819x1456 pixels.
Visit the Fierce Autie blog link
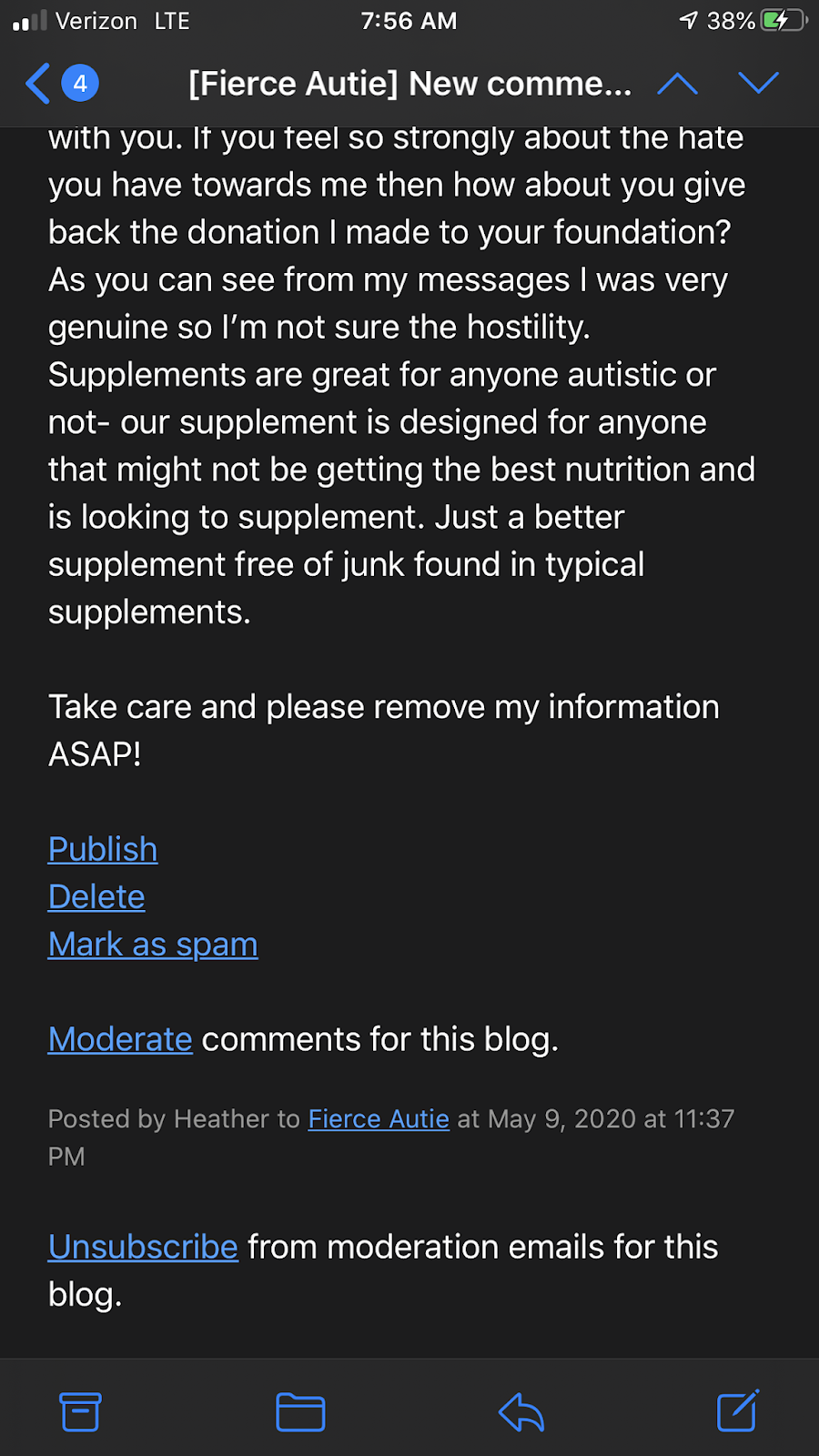tap(379, 1118)
